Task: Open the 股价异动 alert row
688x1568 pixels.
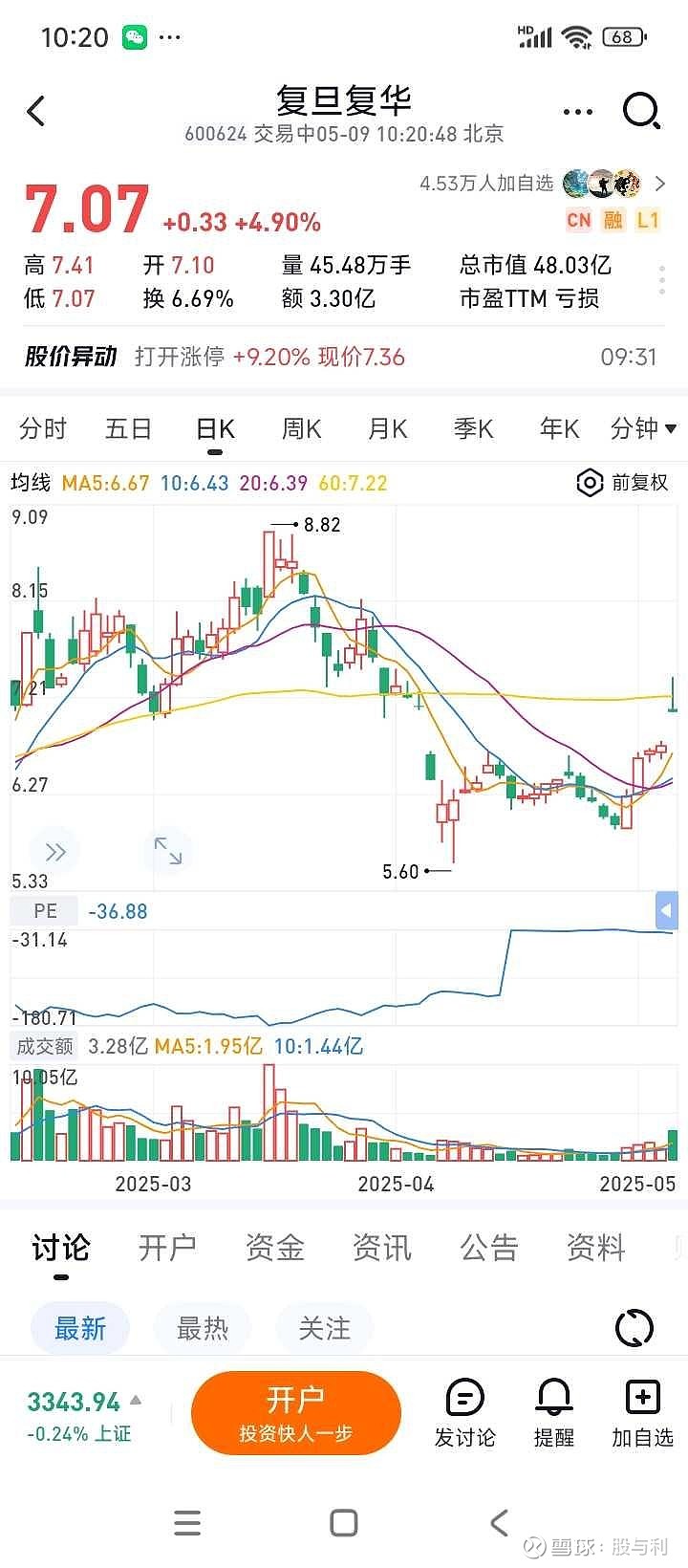Action: (x=342, y=357)
